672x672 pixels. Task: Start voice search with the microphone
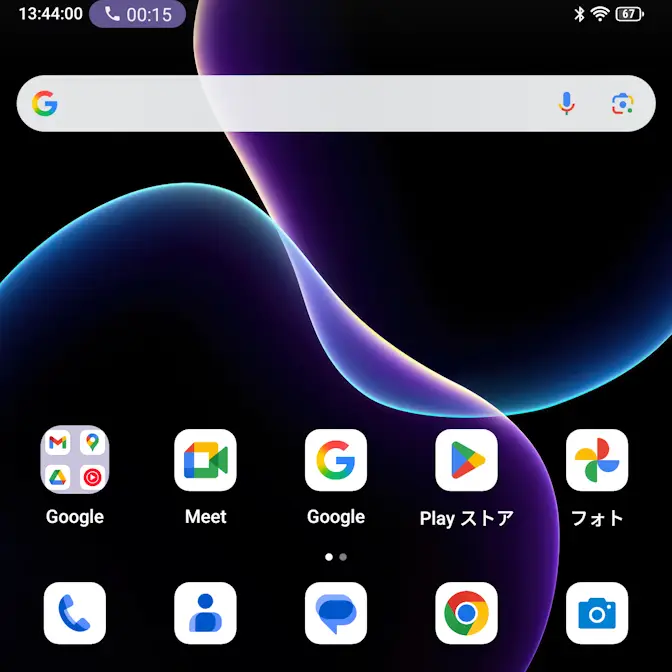click(x=566, y=103)
